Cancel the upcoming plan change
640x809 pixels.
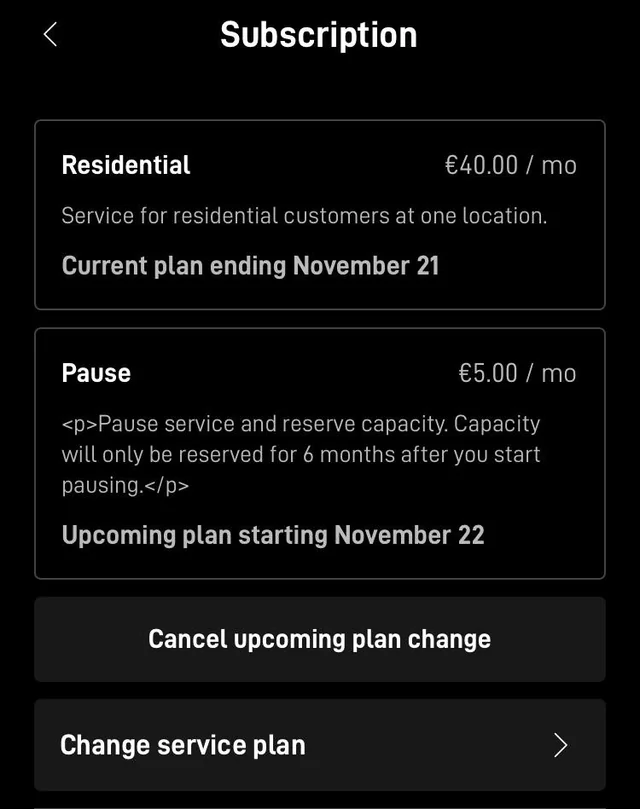tap(320, 639)
